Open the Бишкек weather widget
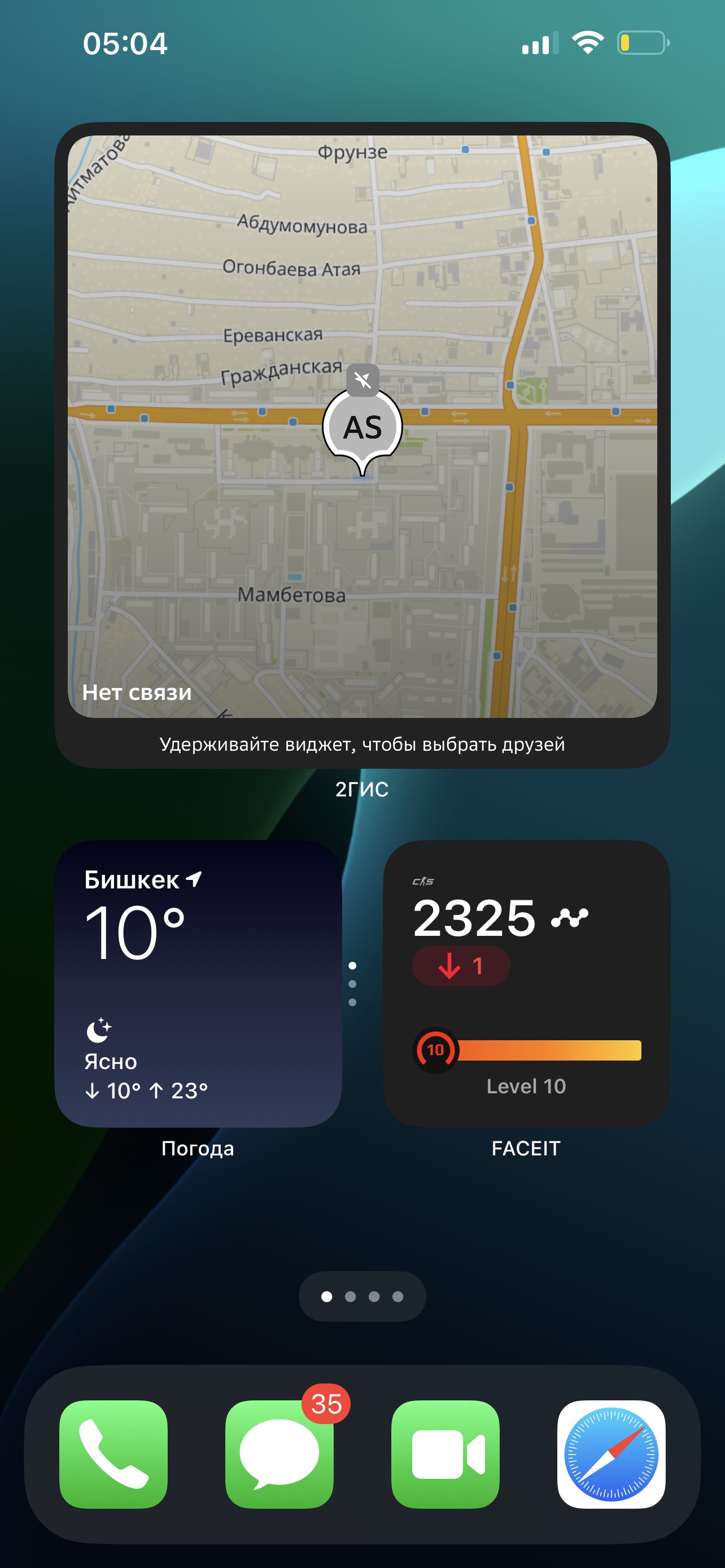725x1568 pixels. pos(198,983)
